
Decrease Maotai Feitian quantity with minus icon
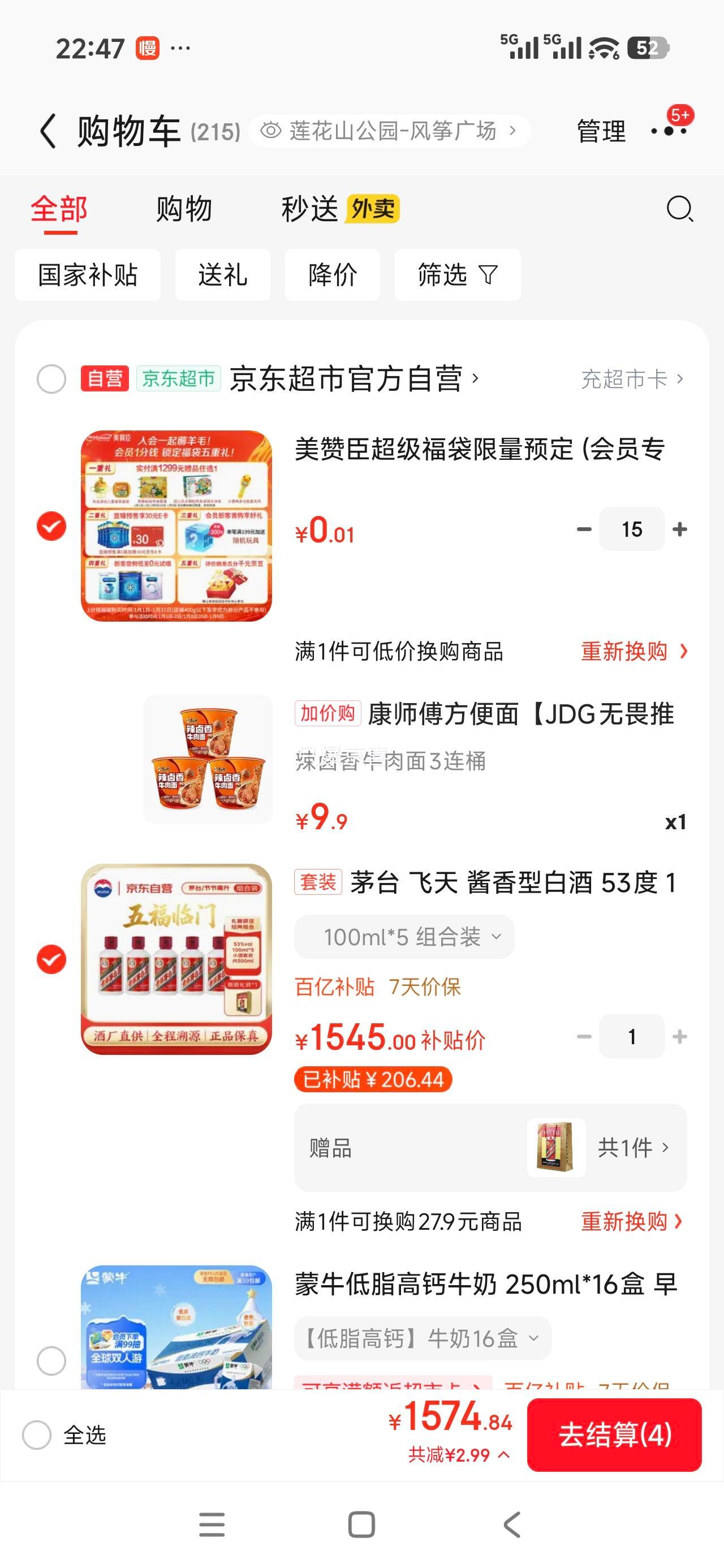point(583,1037)
